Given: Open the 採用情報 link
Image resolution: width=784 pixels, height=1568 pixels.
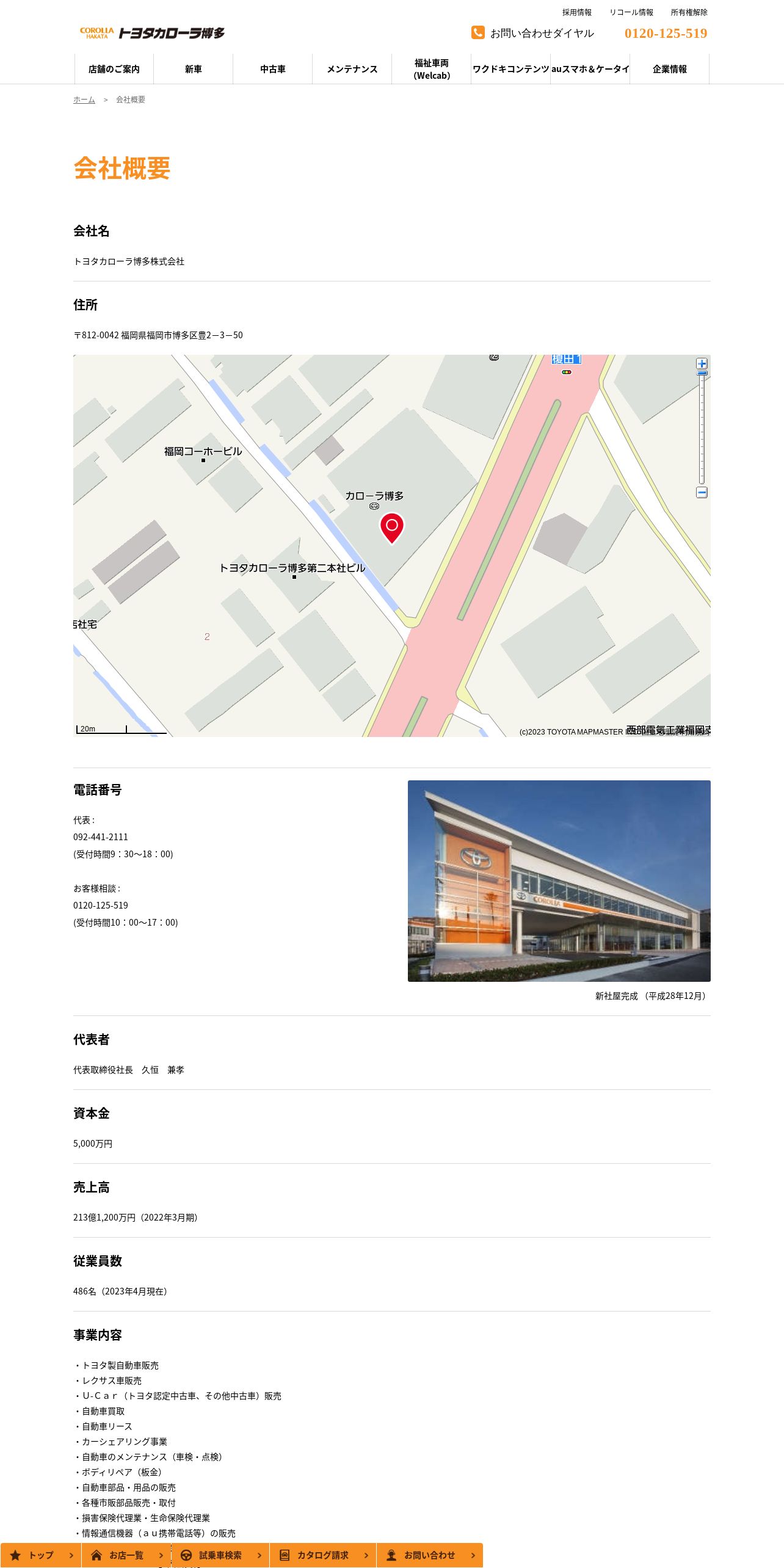Looking at the screenshot, I should point(576,12).
